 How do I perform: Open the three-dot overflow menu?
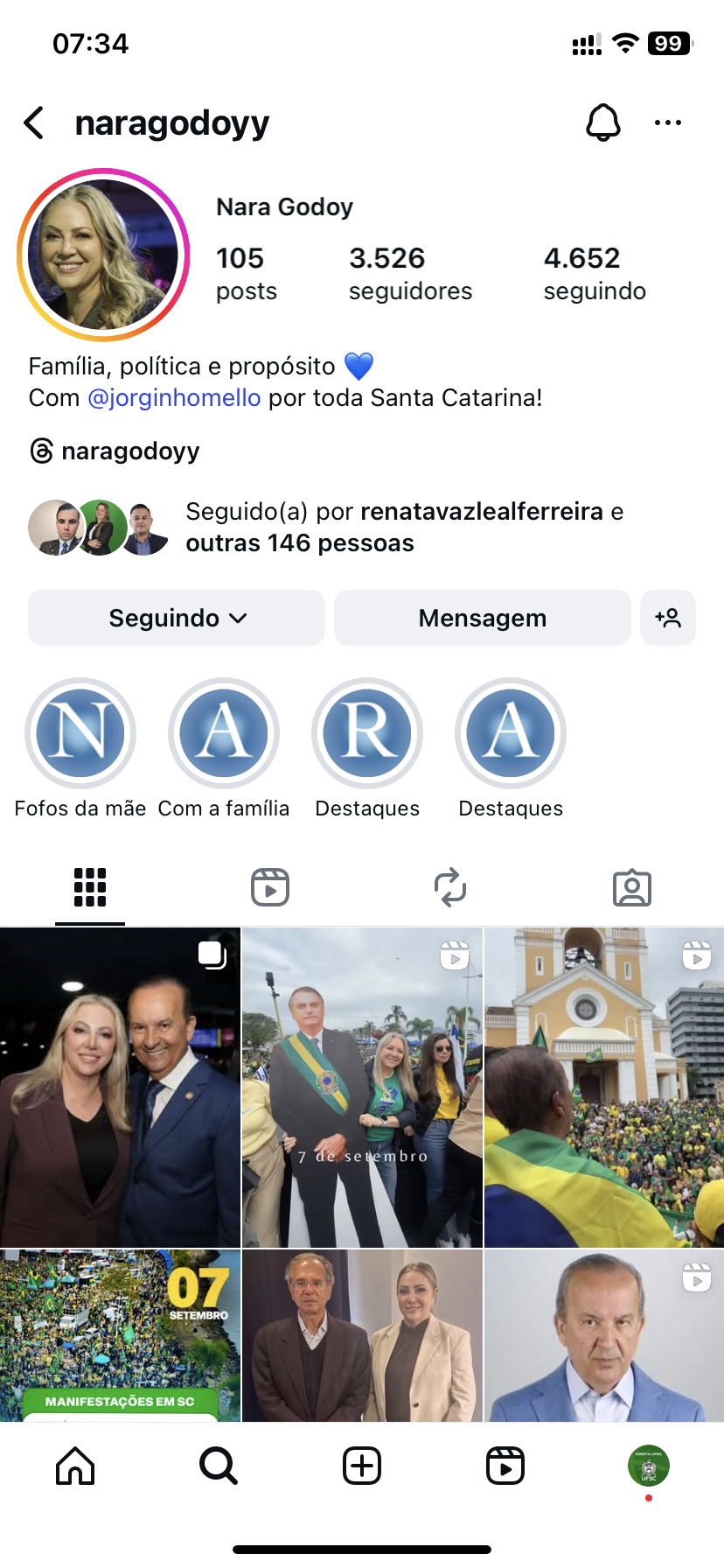click(667, 123)
